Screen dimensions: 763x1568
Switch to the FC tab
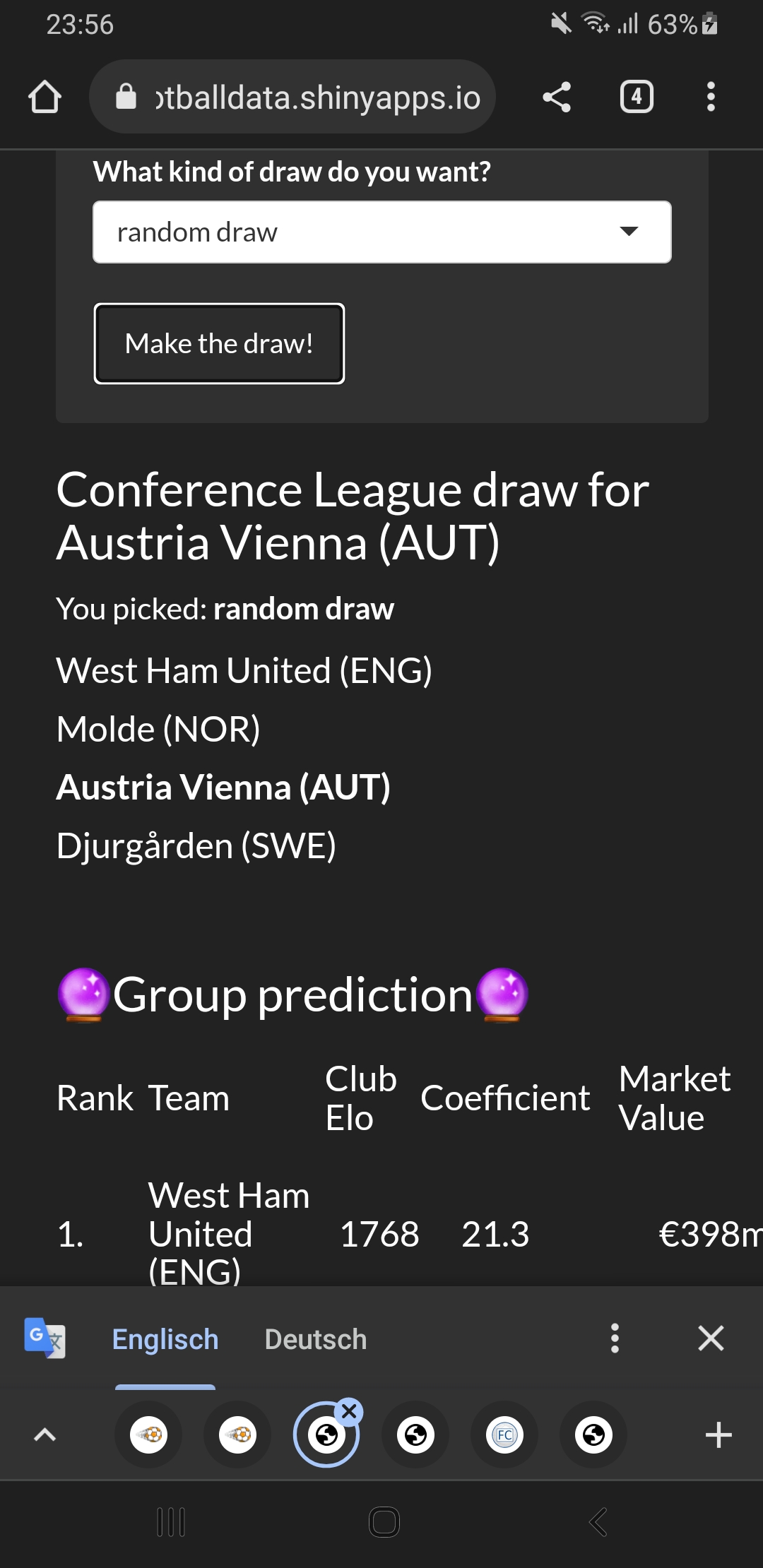504,1435
